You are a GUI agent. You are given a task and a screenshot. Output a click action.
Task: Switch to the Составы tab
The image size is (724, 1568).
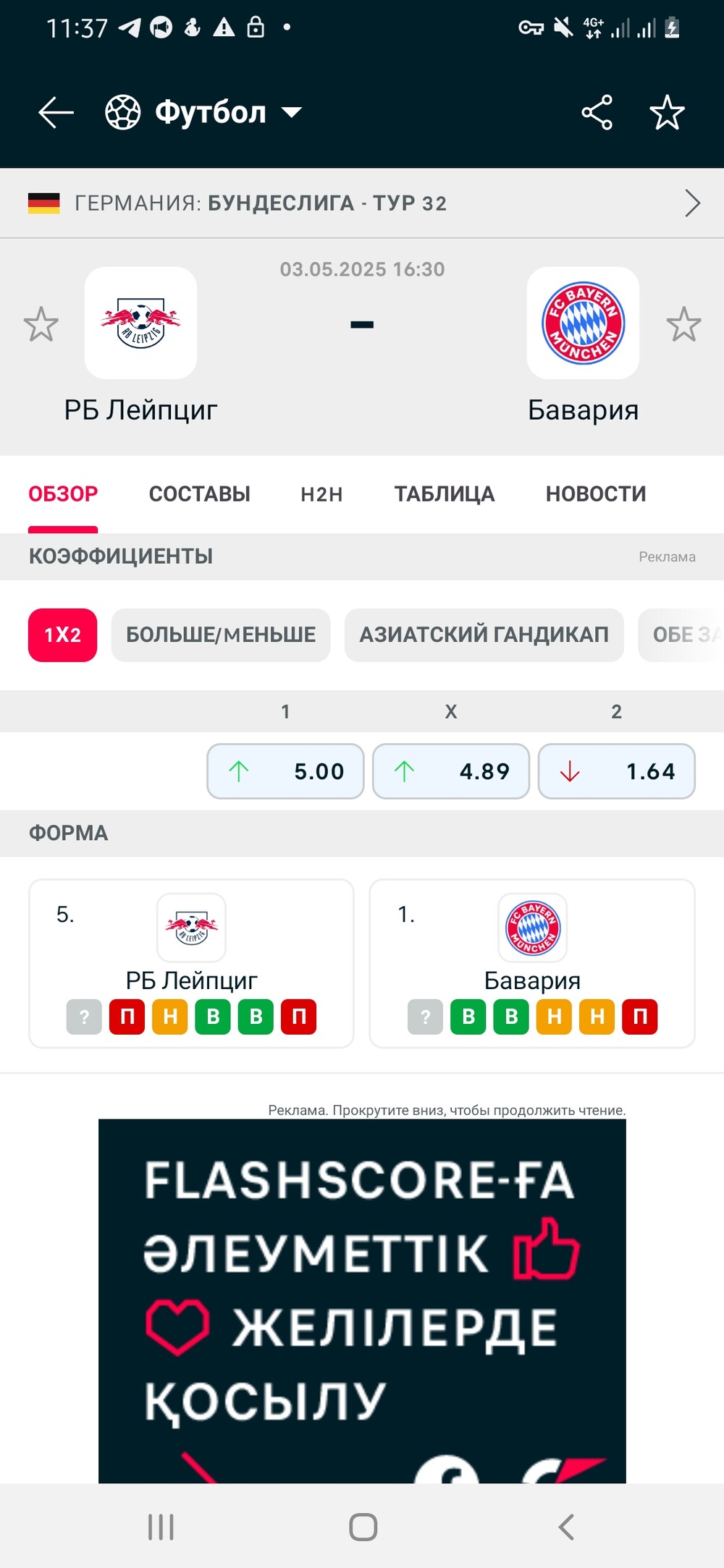point(200,494)
